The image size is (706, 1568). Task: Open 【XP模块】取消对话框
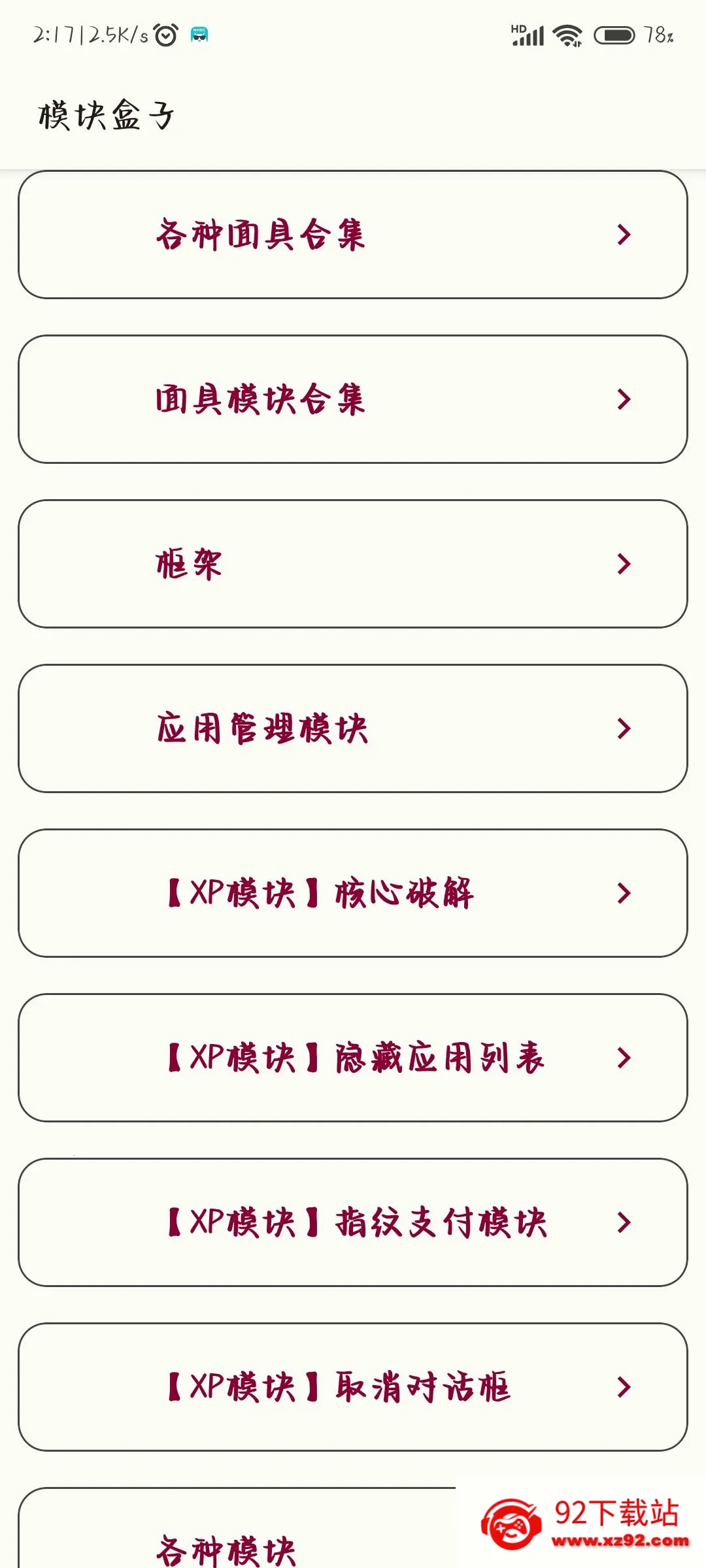click(353, 1387)
